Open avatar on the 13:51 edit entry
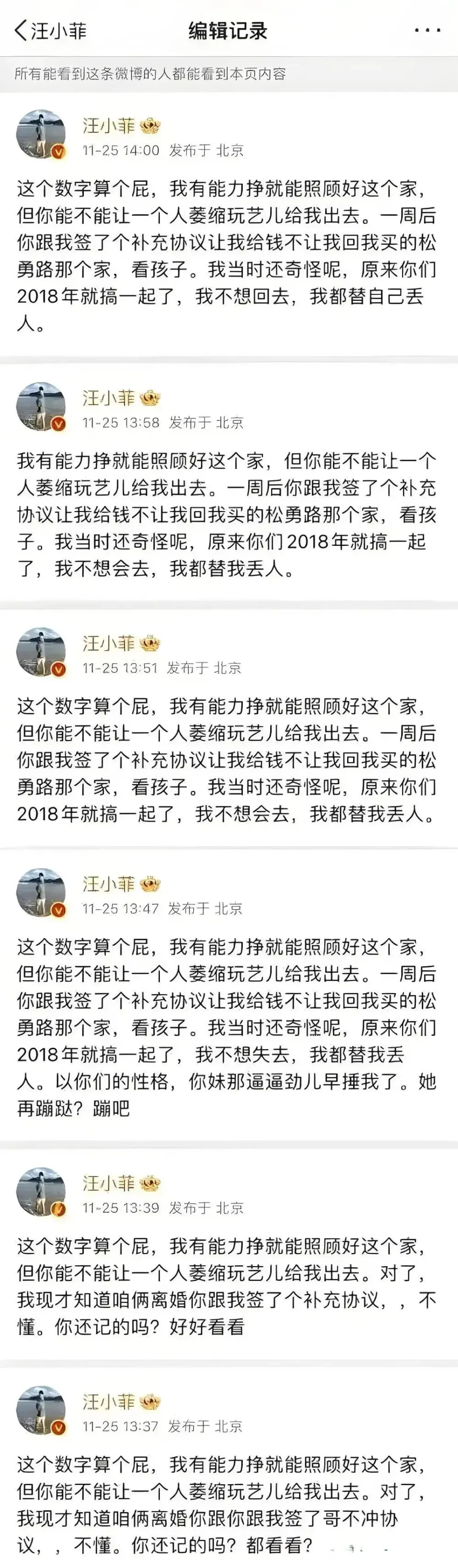Image resolution: width=458 pixels, height=1568 pixels. [41, 652]
